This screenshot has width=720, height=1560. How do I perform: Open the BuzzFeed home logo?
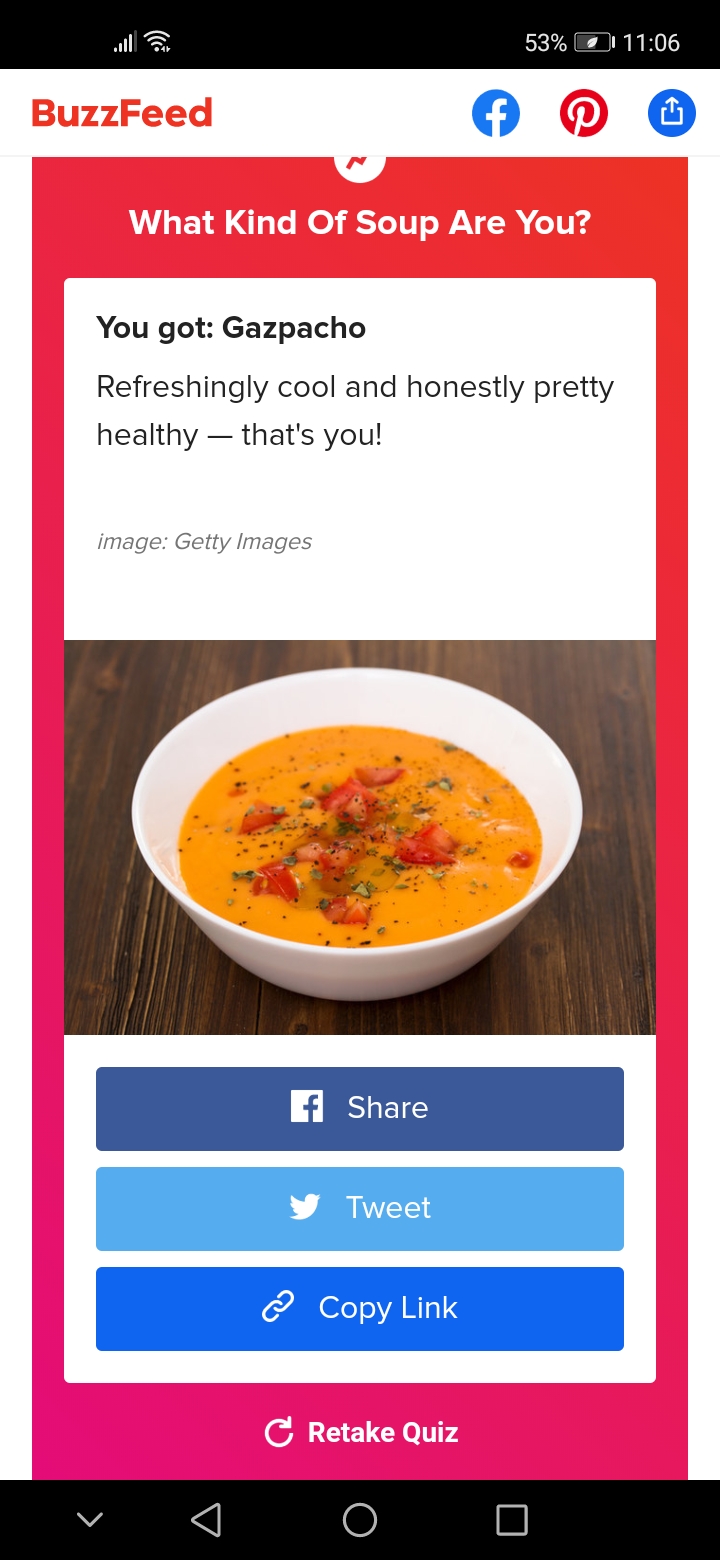coord(122,113)
